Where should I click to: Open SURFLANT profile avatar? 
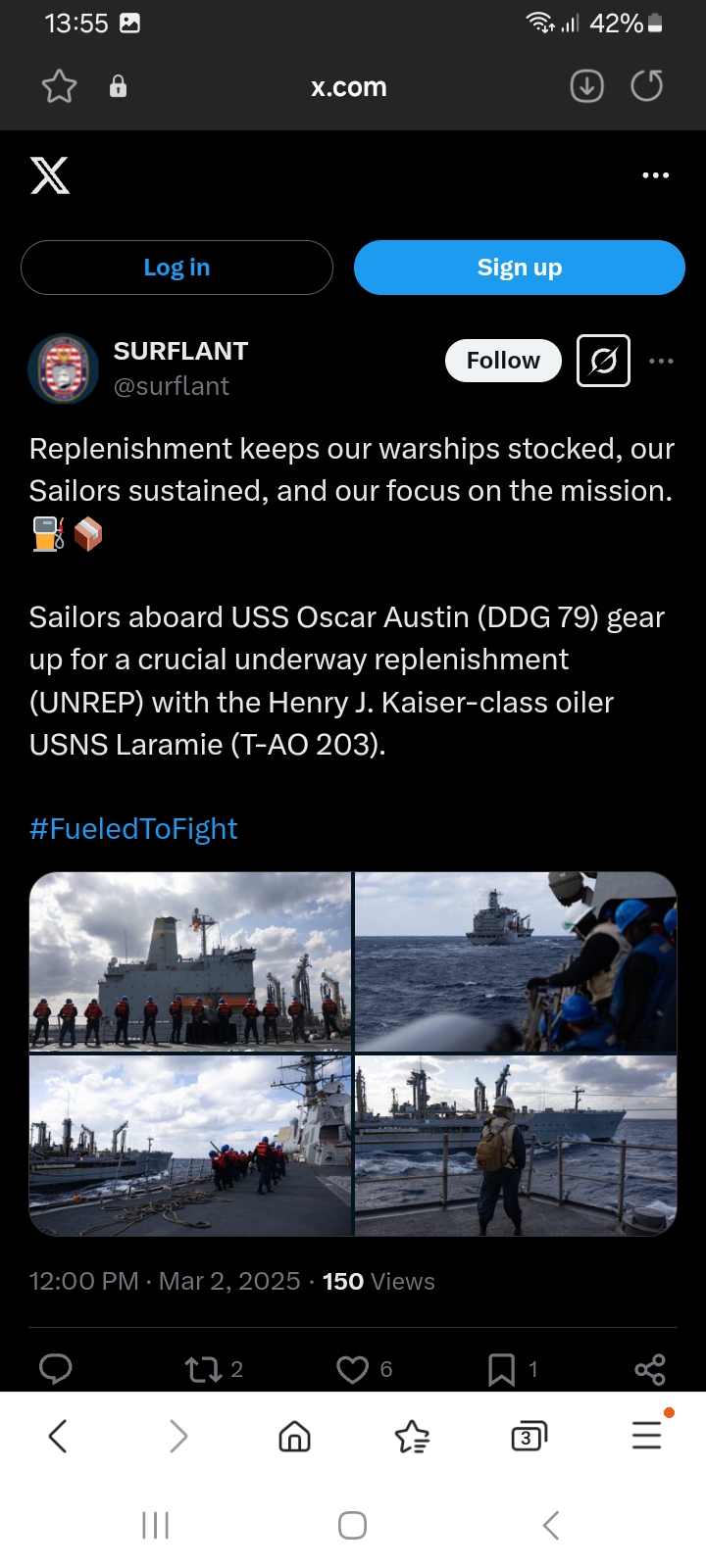[63, 368]
